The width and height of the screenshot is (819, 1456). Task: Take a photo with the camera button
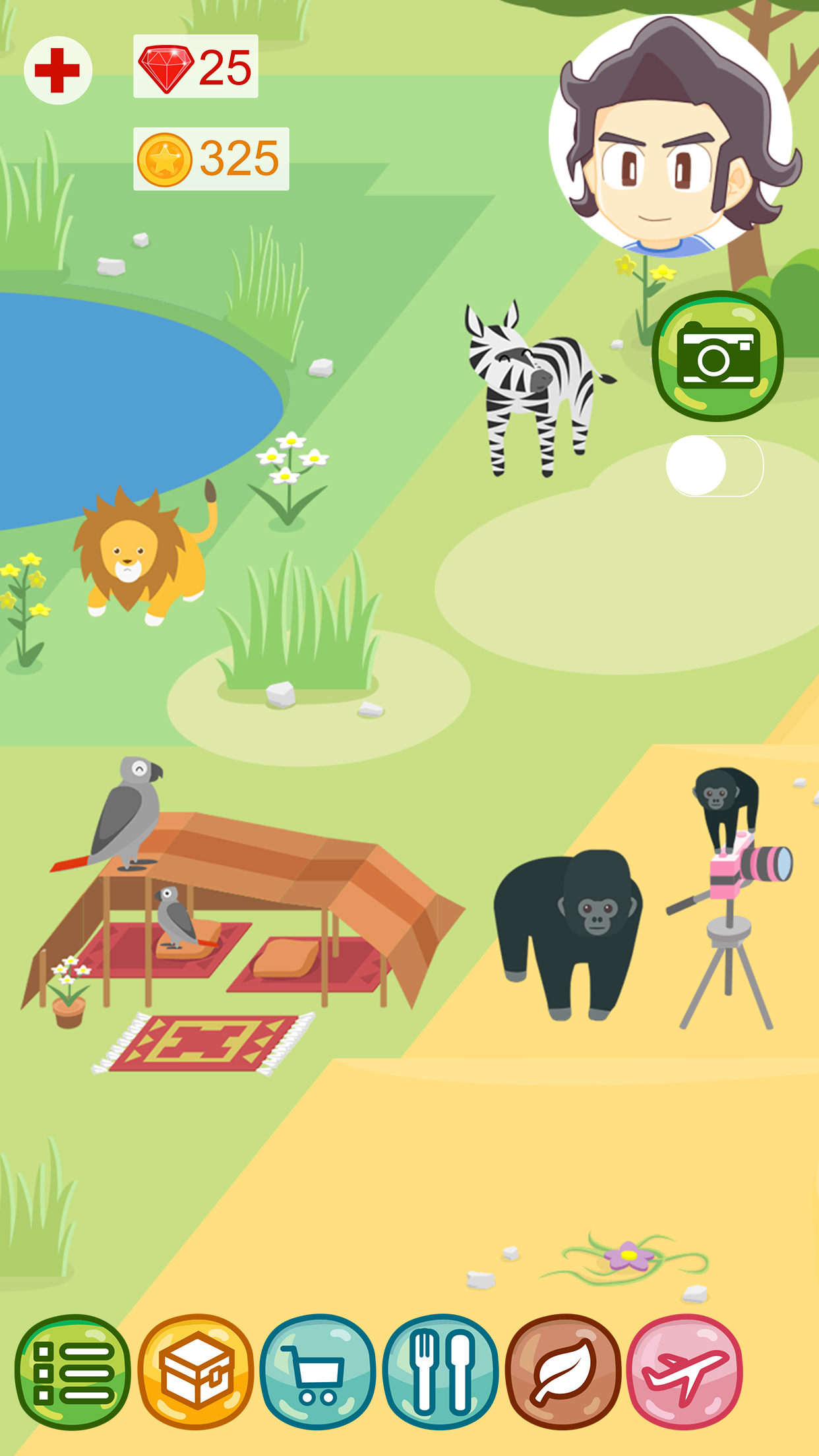(717, 356)
